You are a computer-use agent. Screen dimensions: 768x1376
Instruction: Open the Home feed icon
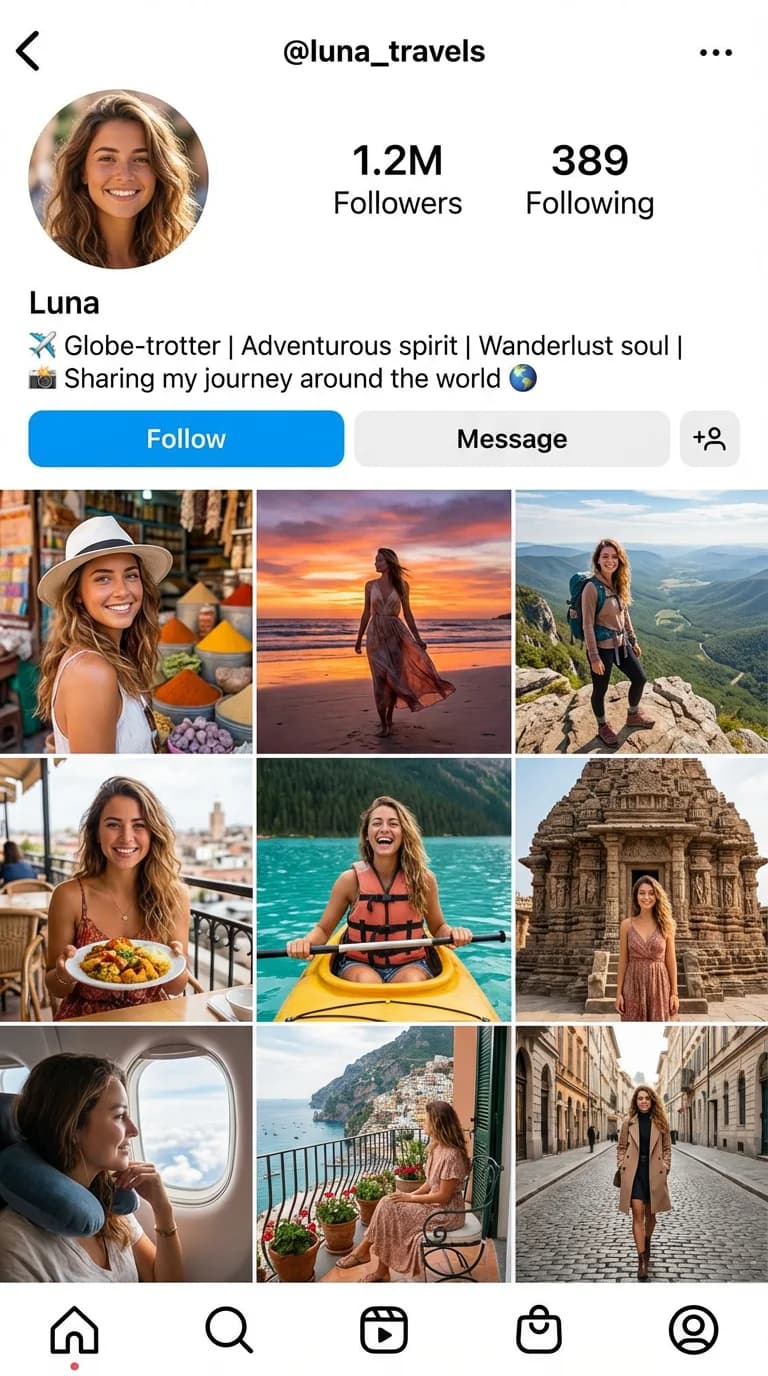[75, 1330]
